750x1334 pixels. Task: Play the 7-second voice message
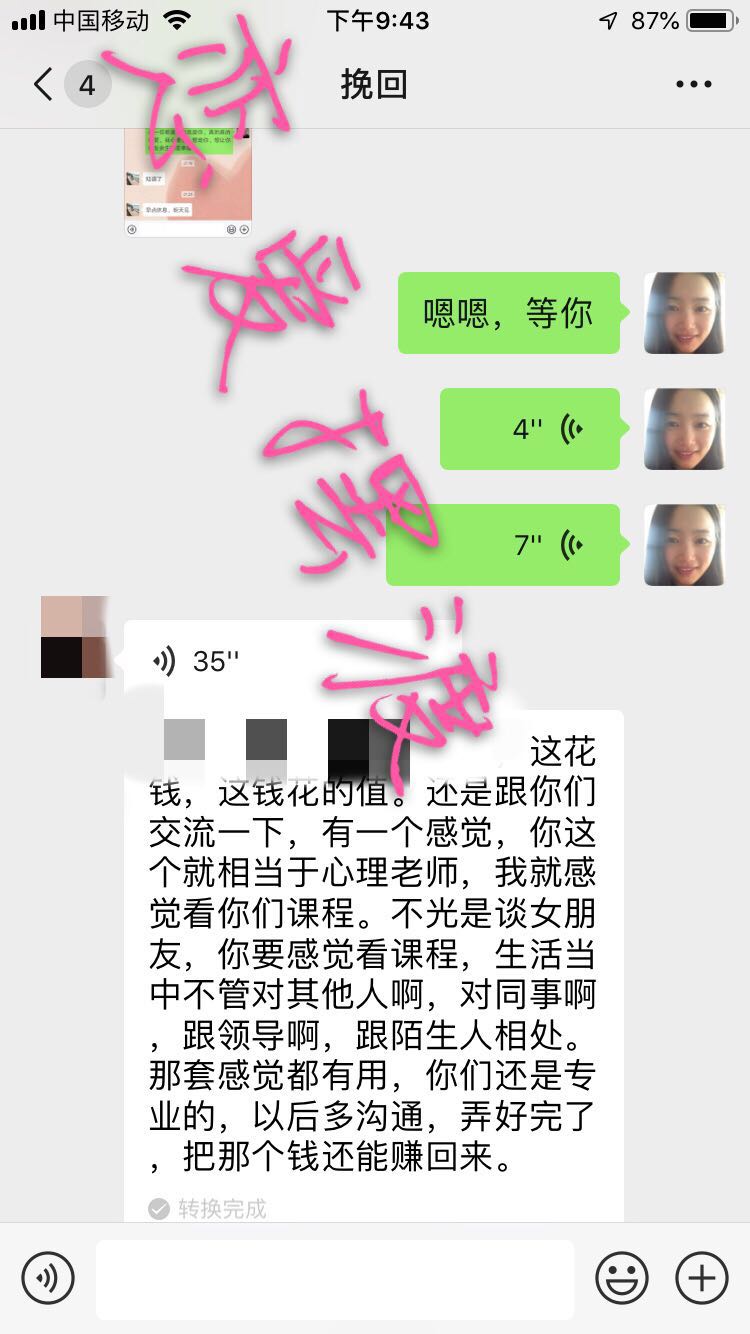pos(502,545)
